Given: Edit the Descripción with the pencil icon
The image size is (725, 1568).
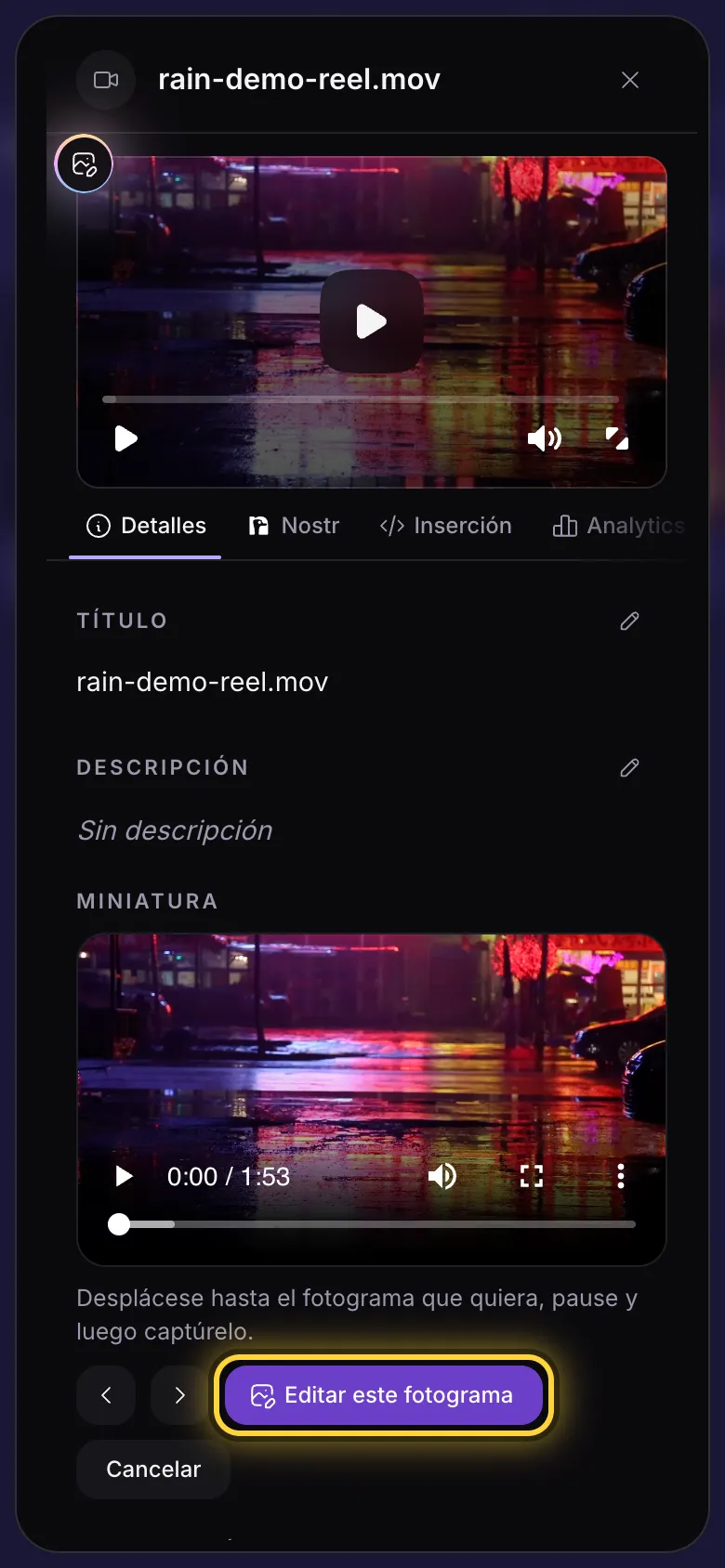Looking at the screenshot, I should tap(629, 767).
